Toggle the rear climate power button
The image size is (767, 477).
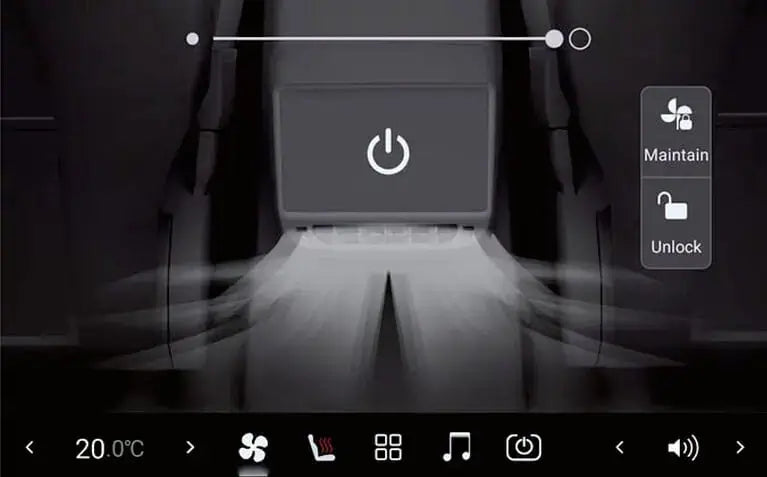388,153
